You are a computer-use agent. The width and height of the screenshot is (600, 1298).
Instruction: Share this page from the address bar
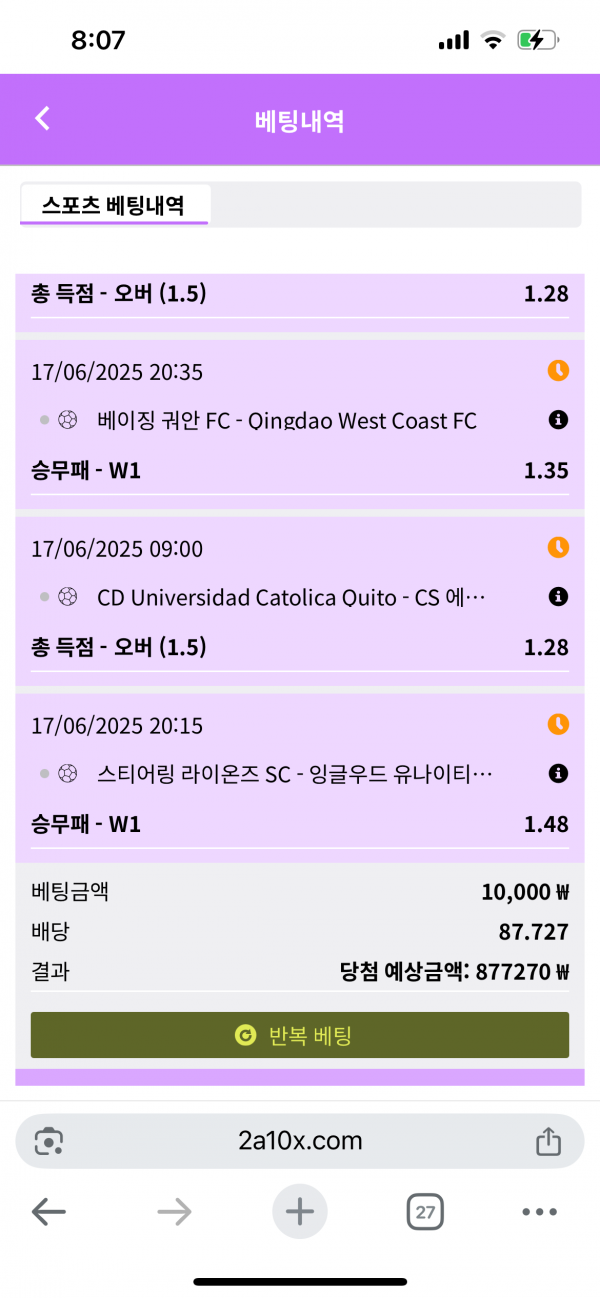(x=547, y=1141)
